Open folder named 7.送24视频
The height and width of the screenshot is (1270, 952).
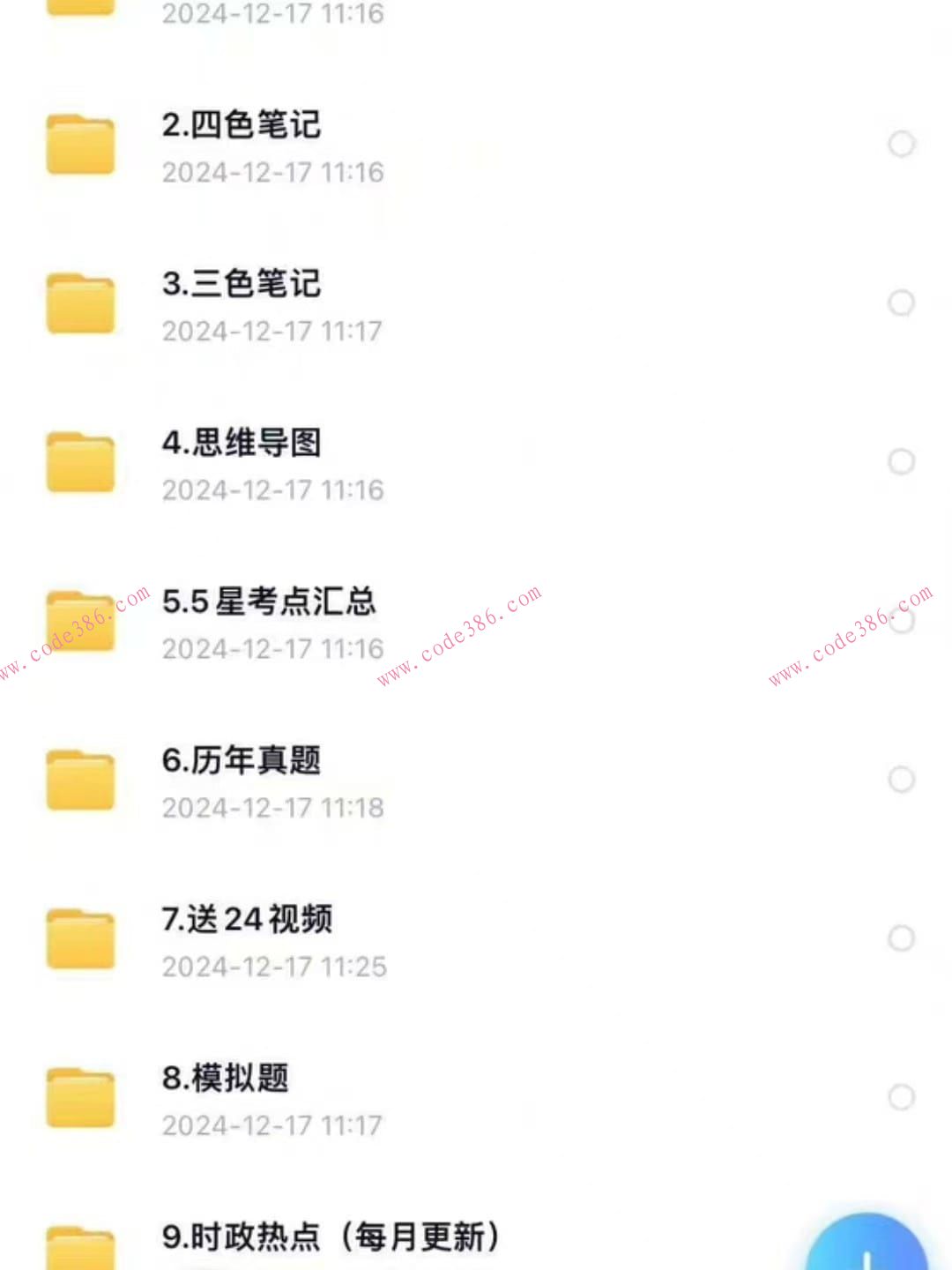247,921
